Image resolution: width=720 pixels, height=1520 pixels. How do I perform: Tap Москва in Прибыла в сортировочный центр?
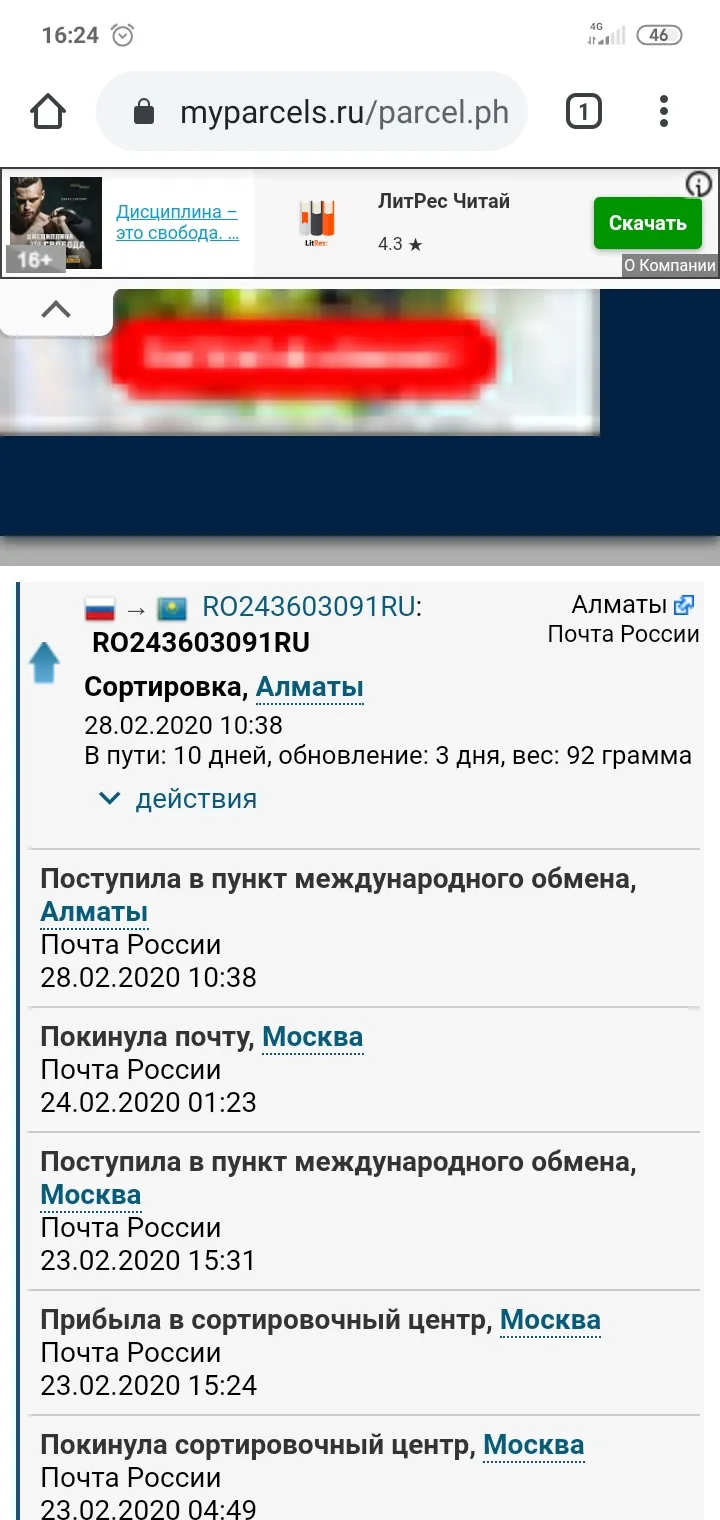coord(551,1320)
